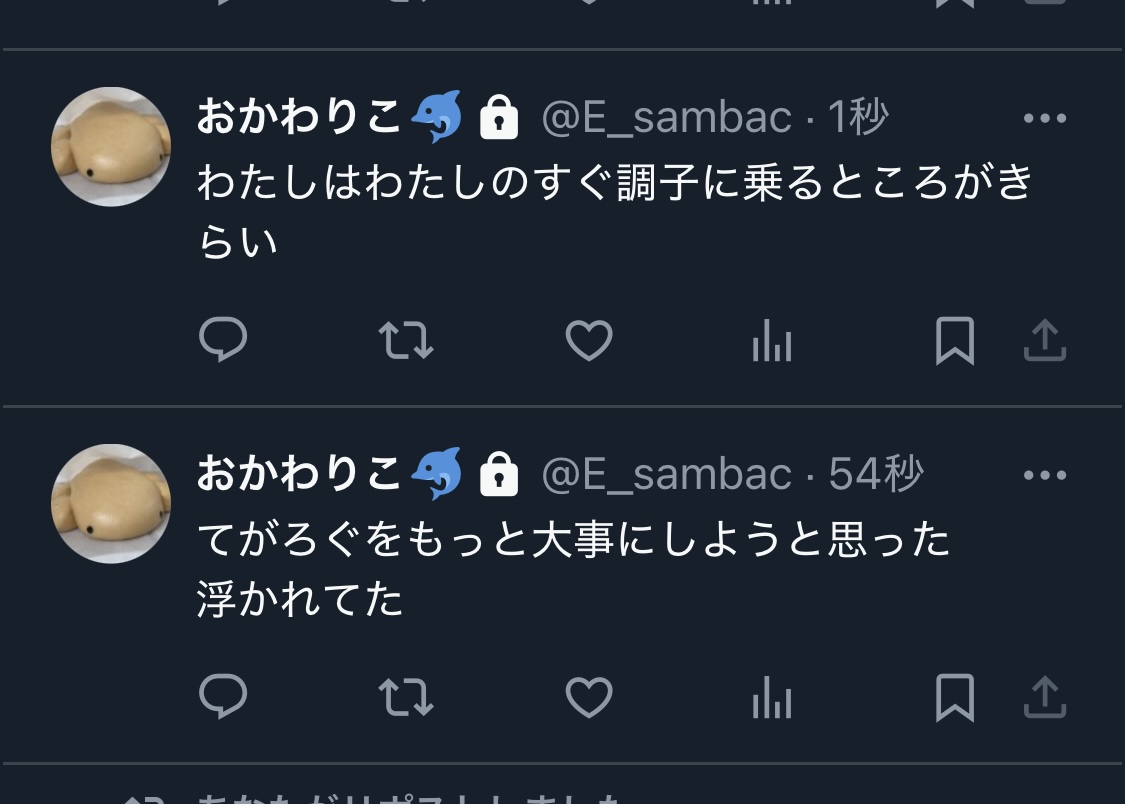The image size is (1125, 804).
Task: Like the post ending きらい
Action: (x=589, y=341)
